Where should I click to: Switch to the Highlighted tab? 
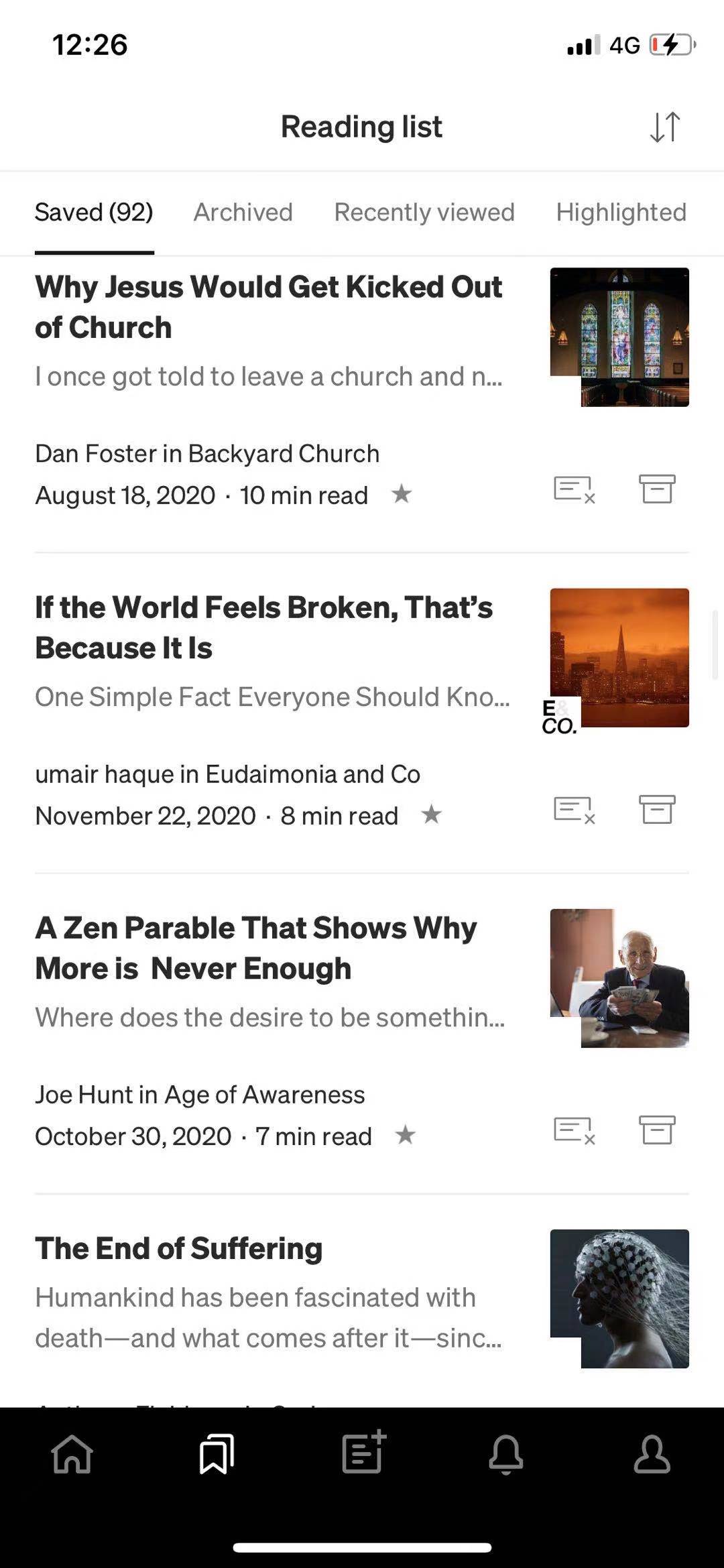pyautogui.click(x=621, y=213)
